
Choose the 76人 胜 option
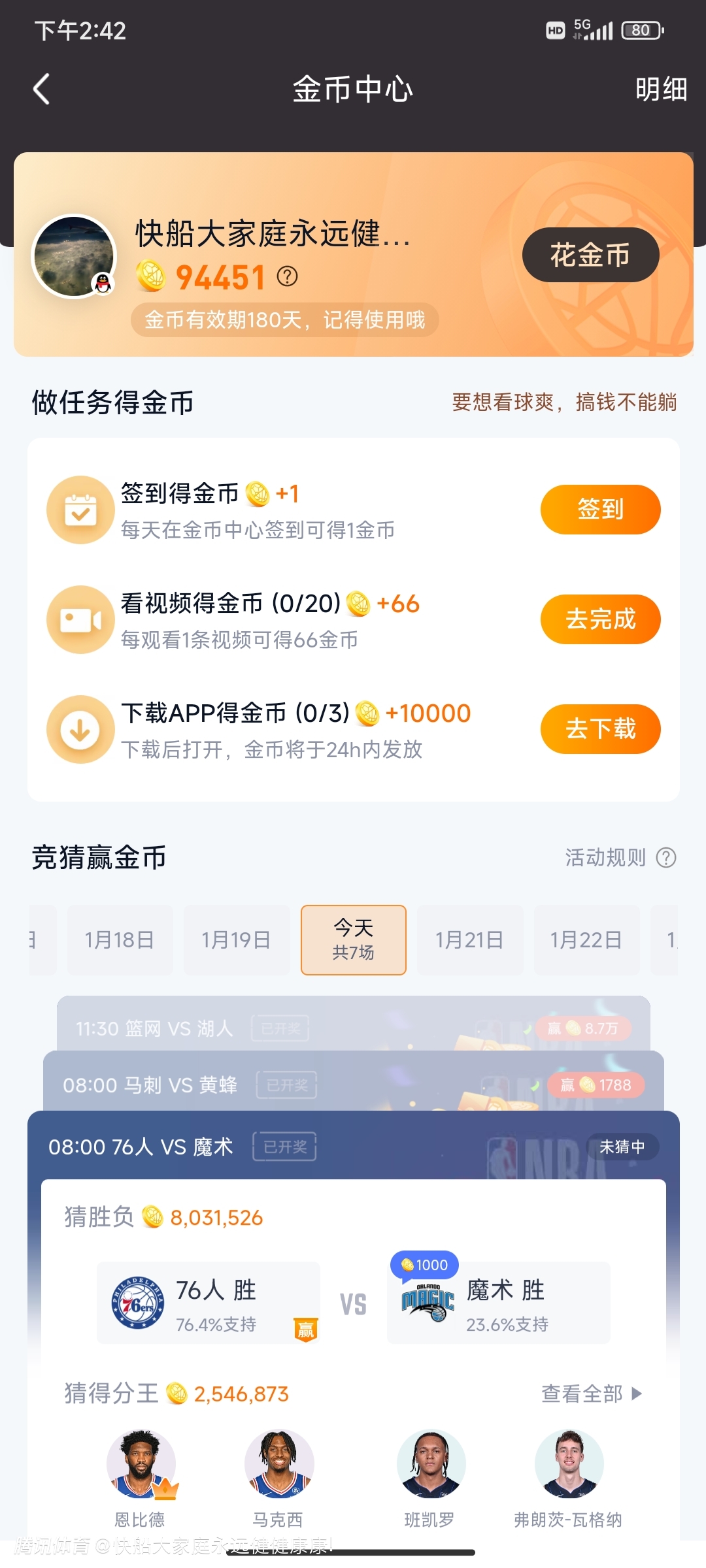(209, 1303)
